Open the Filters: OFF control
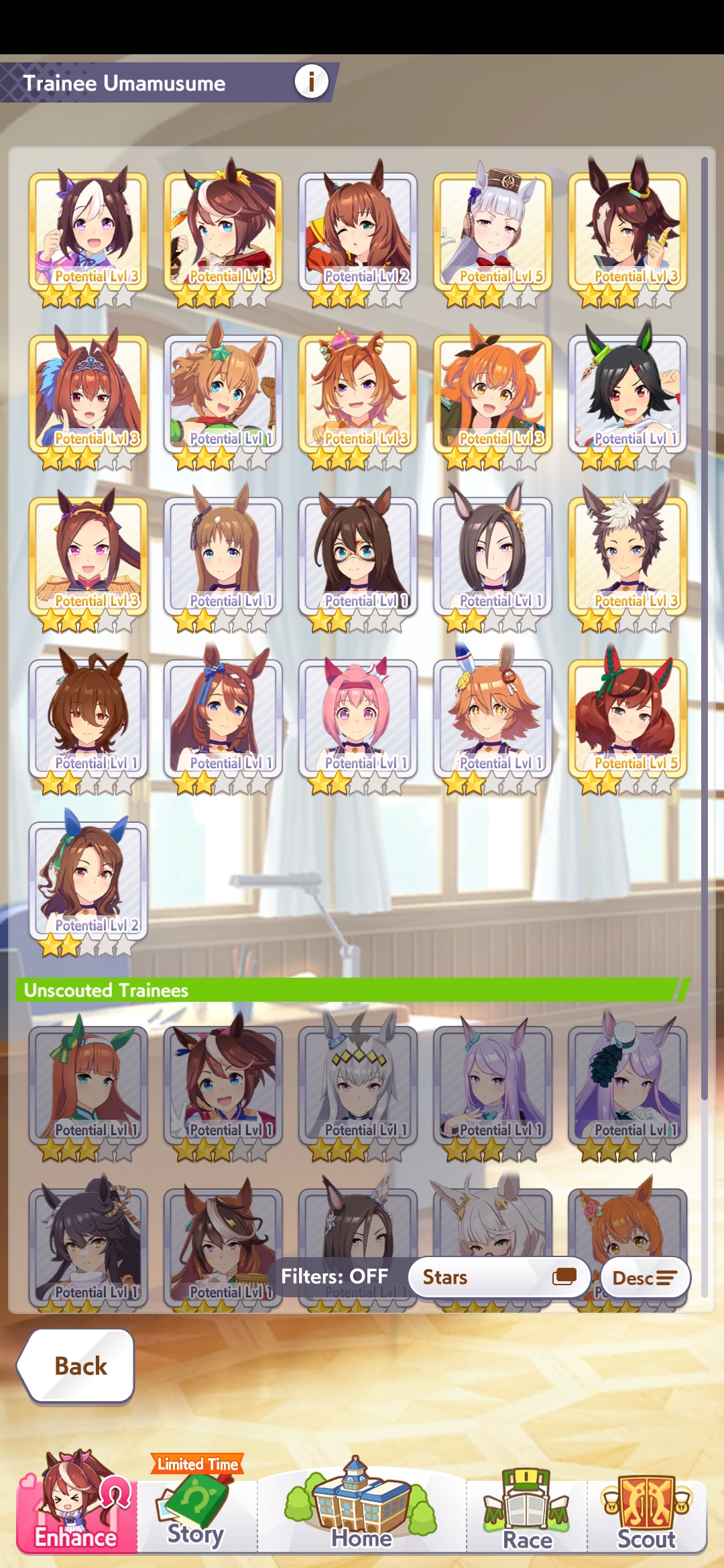The height and width of the screenshot is (1568, 724). (x=335, y=1277)
